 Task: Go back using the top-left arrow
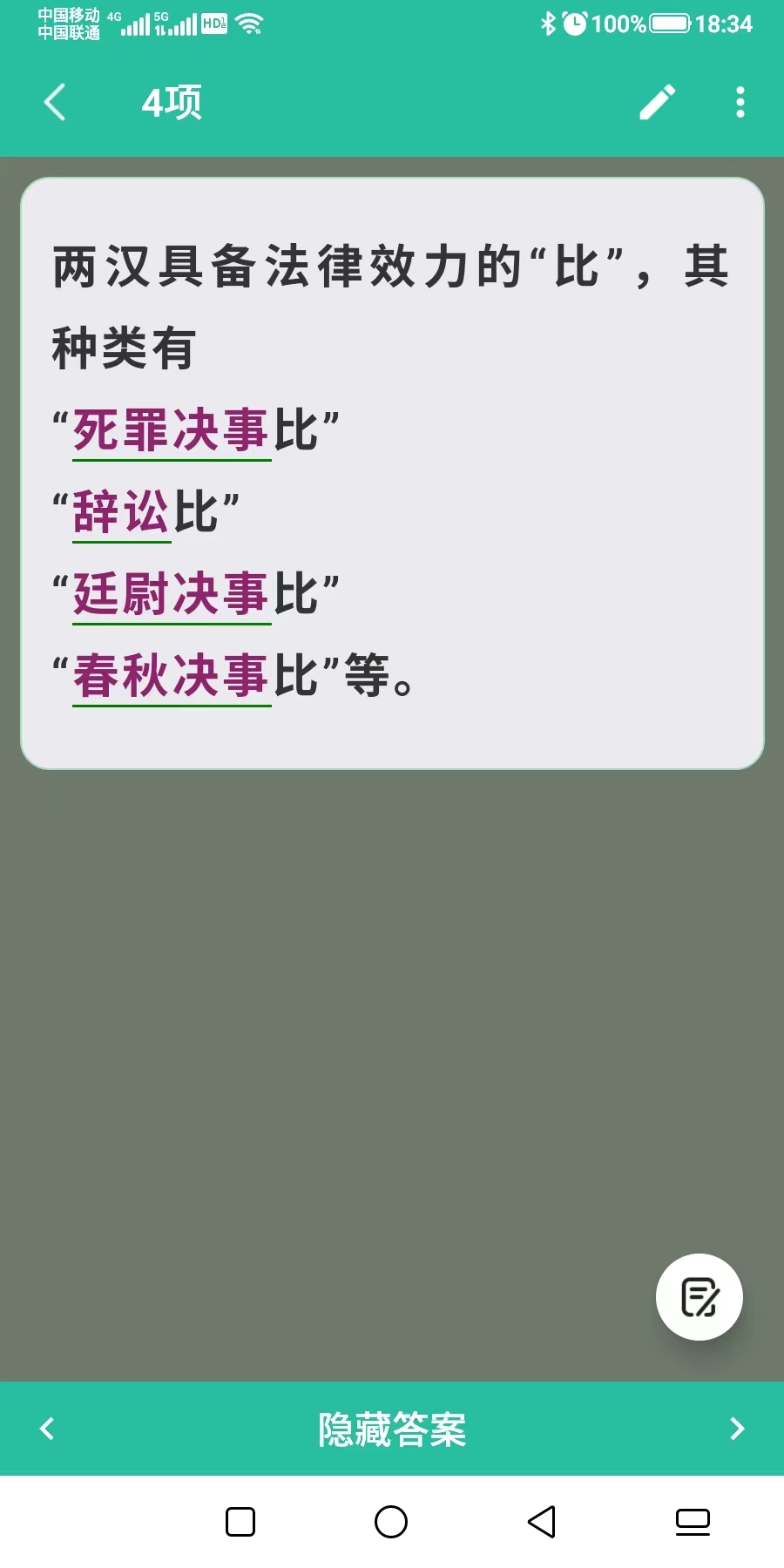(55, 103)
